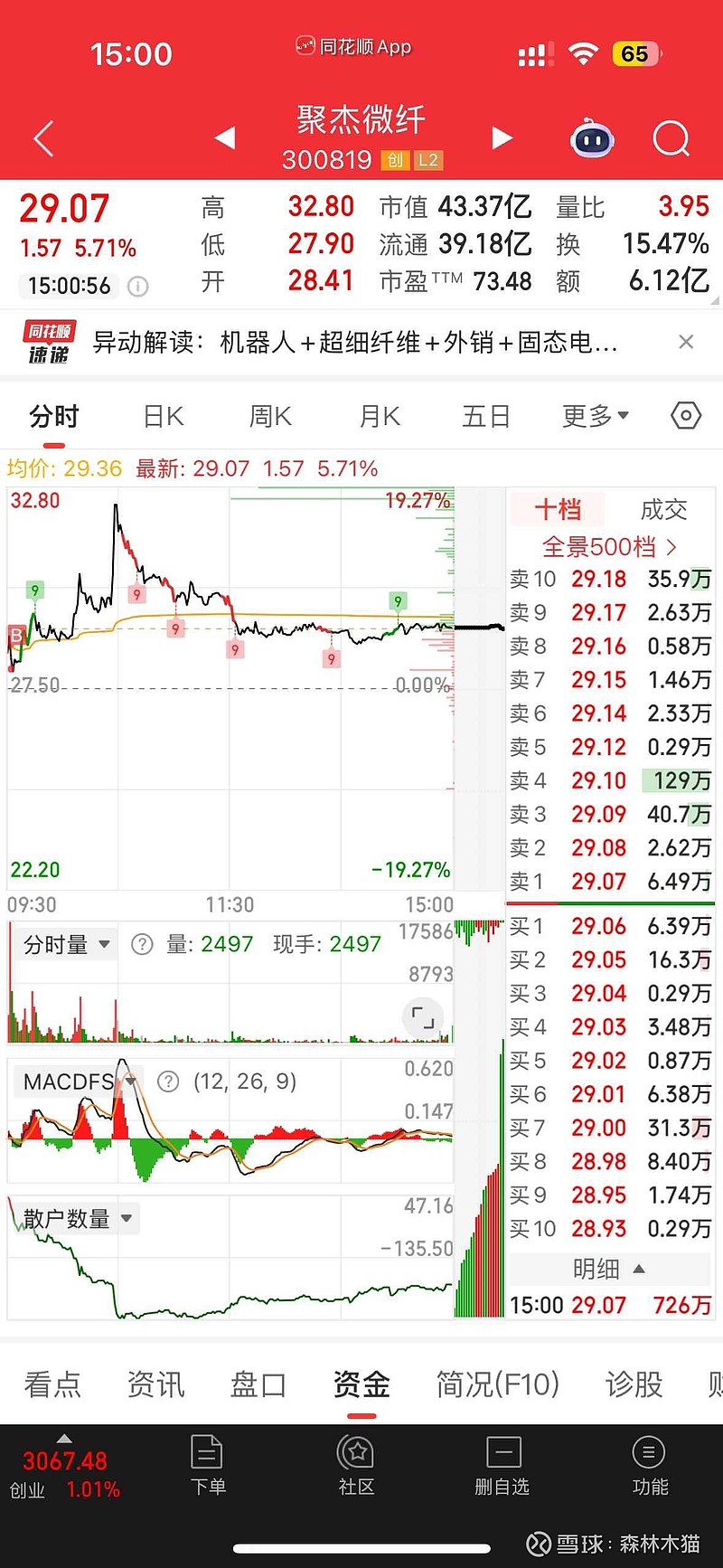Tap the info icon beside 15:00:56

pos(137,286)
